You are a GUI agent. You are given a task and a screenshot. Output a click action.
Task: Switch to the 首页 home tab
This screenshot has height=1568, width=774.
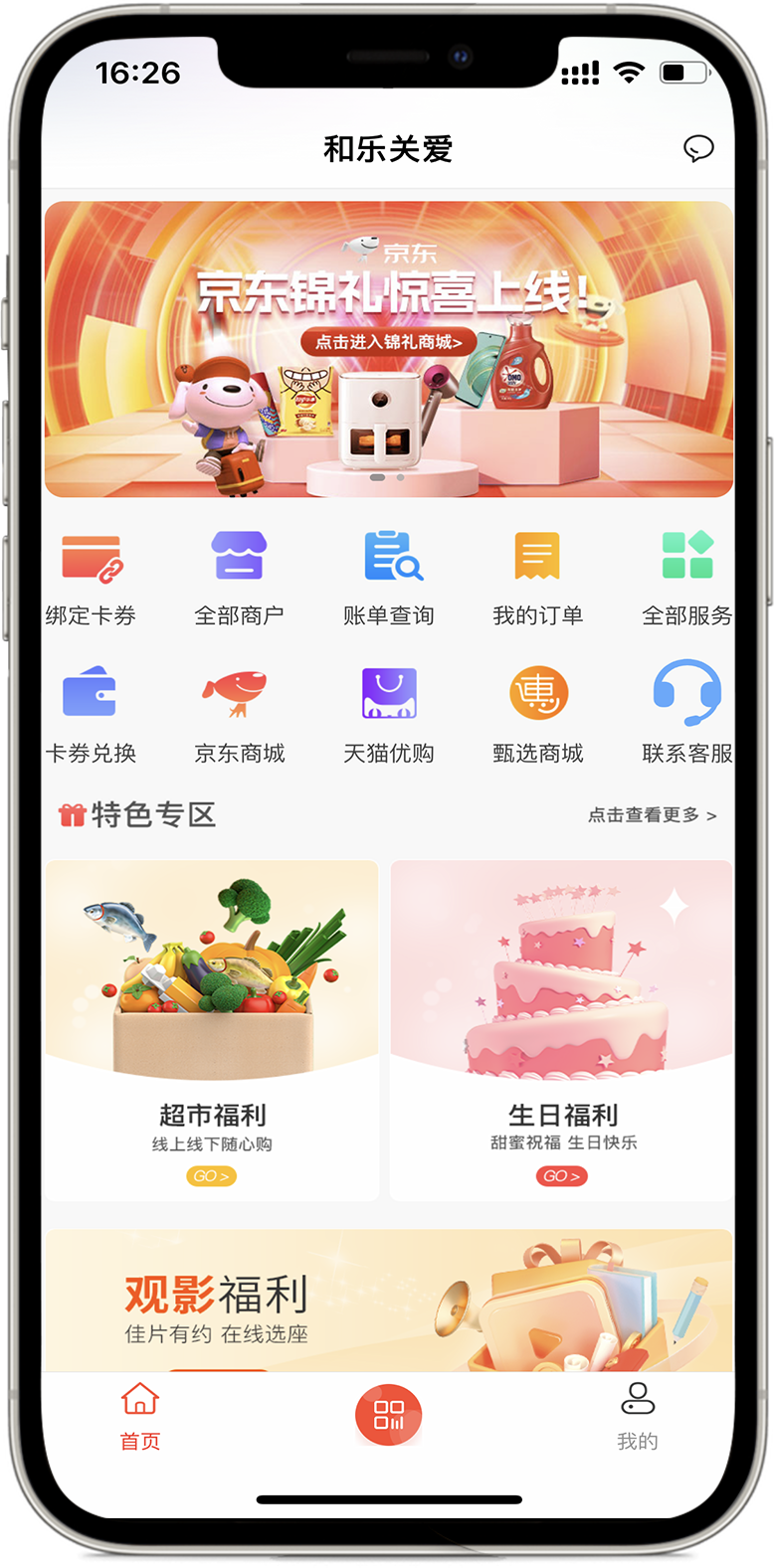click(140, 1416)
